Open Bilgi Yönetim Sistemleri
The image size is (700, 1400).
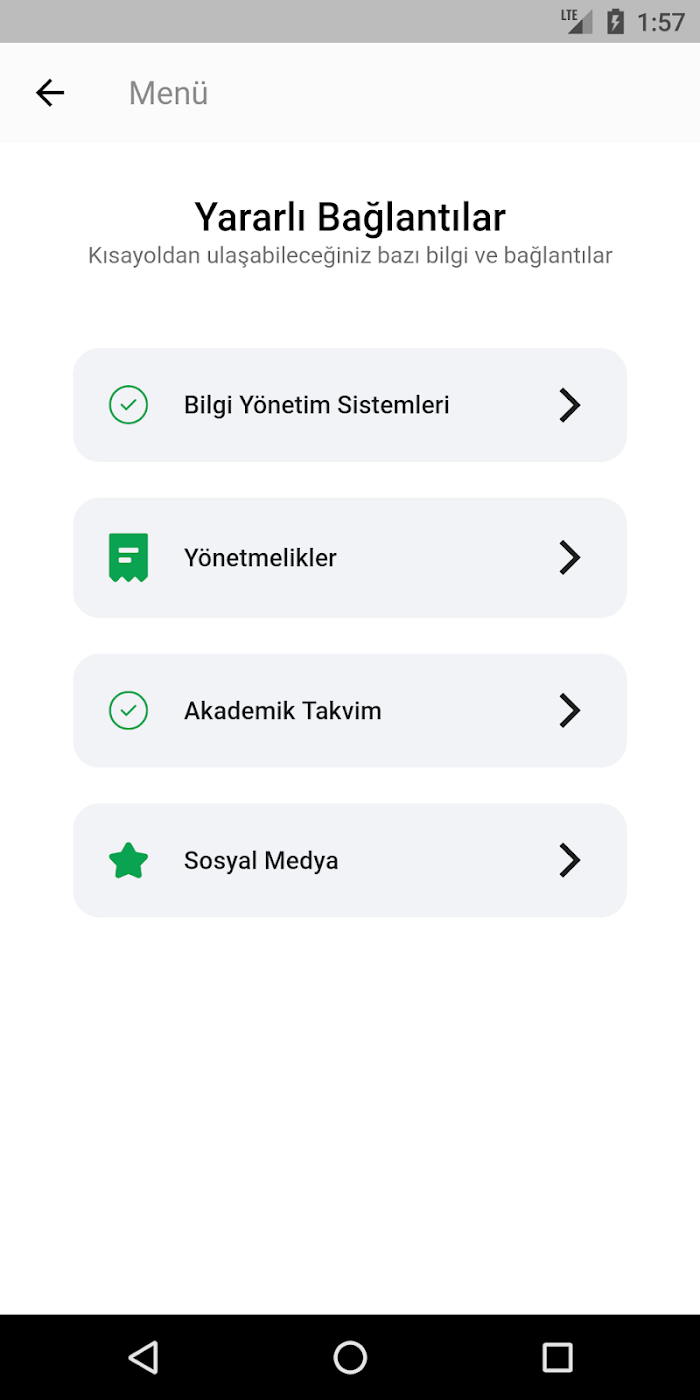point(350,405)
